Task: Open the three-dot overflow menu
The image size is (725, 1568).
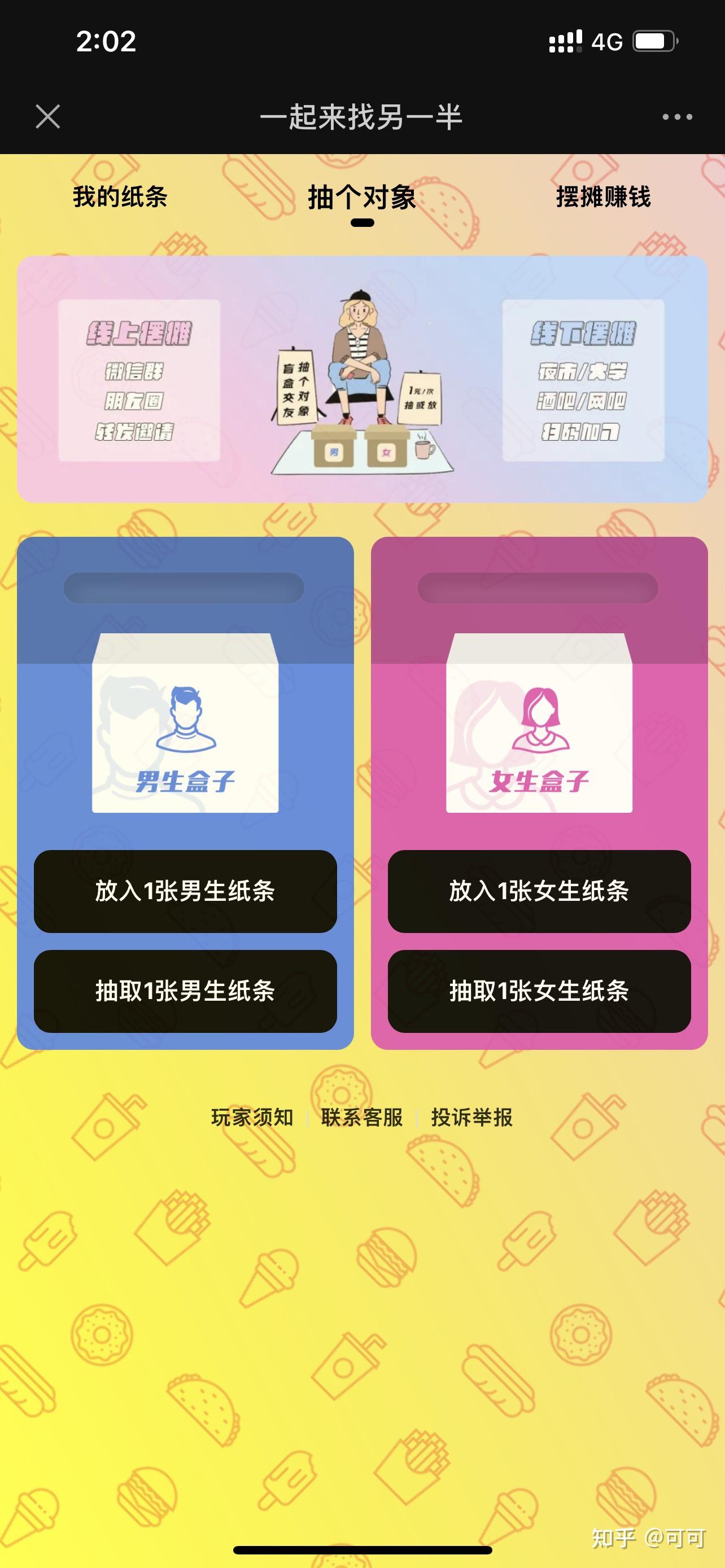Action: pyautogui.click(x=677, y=116)
